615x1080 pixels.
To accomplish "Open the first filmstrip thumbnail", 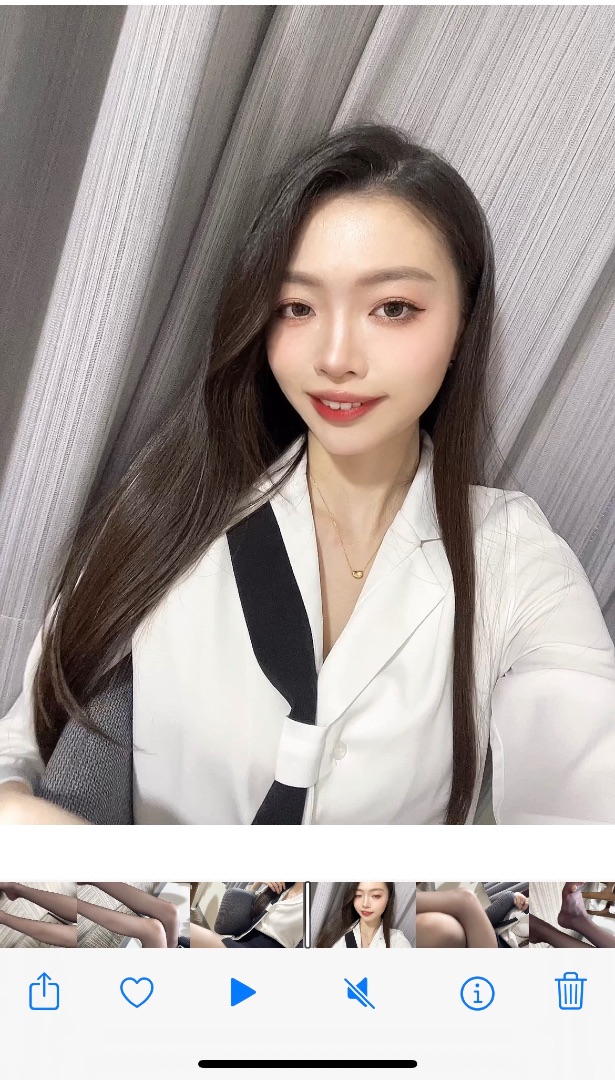I will click(x=37, y=914).
